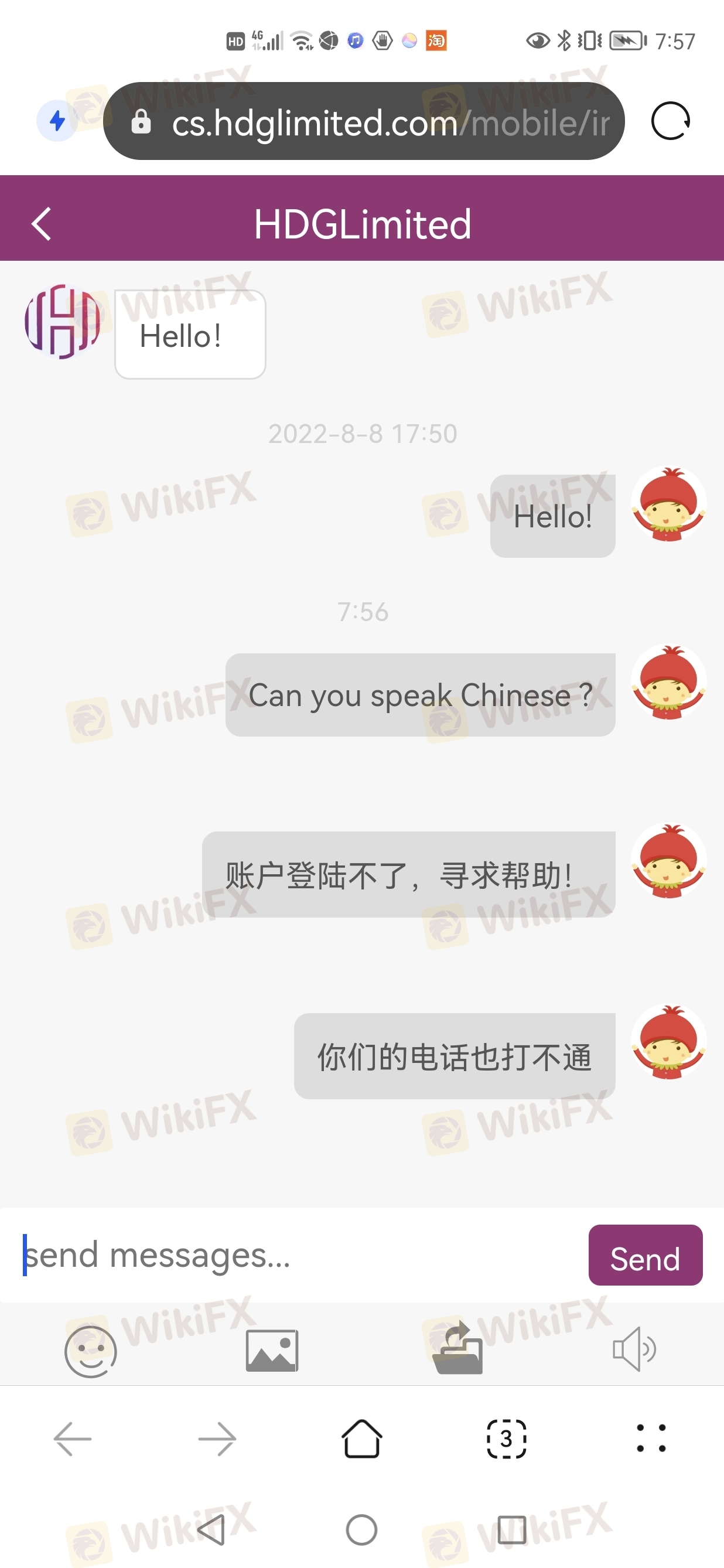This screenshot has height=1568, width=724.
Task: Go back from the HDGLimited chat
Action: (x=42, y=224)
